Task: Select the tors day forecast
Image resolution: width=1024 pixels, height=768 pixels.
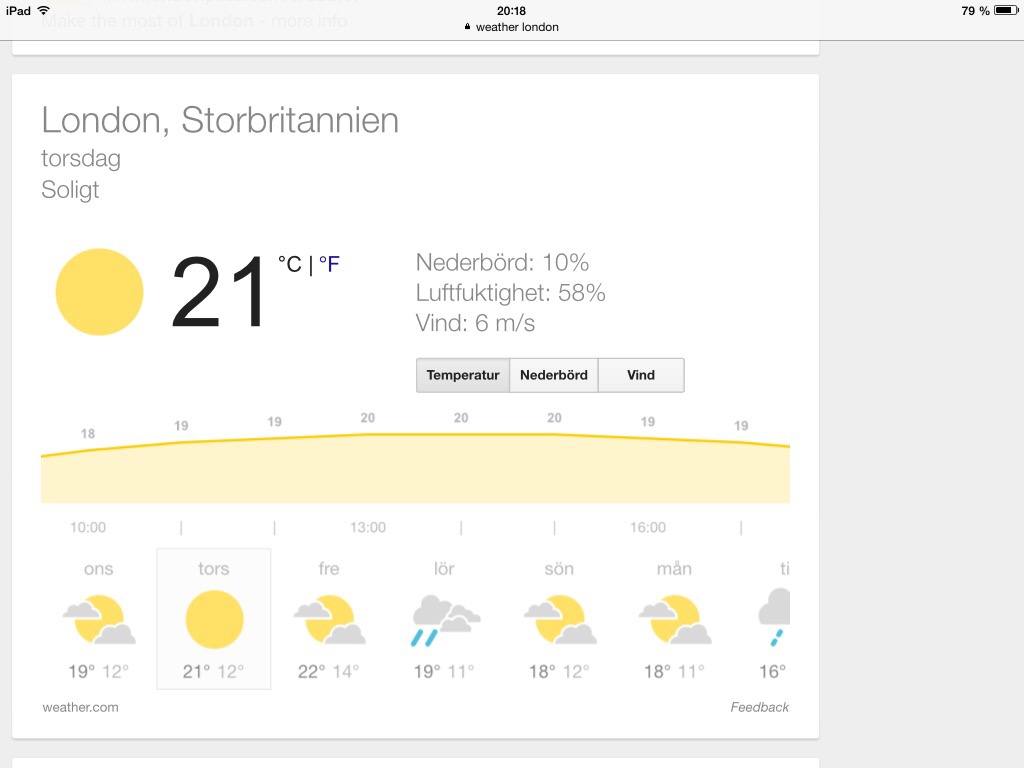Action: click(214, 620)
